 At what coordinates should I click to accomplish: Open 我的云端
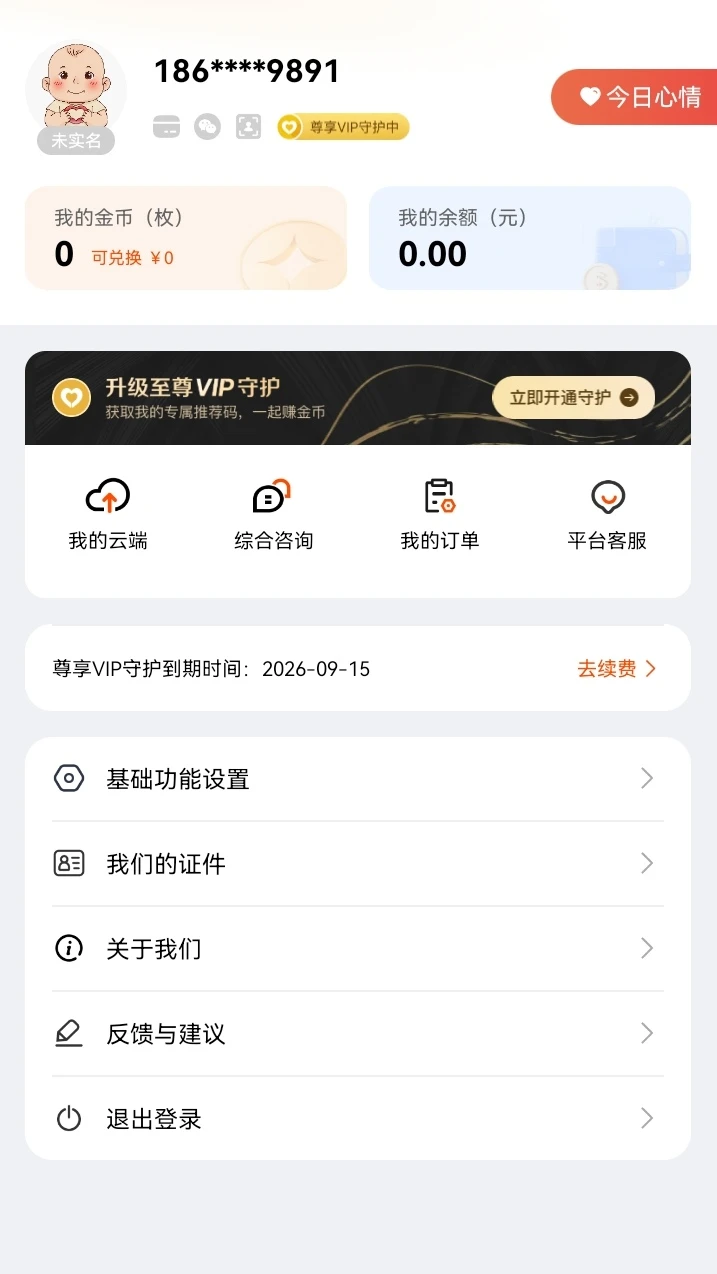tap(108, 516)
